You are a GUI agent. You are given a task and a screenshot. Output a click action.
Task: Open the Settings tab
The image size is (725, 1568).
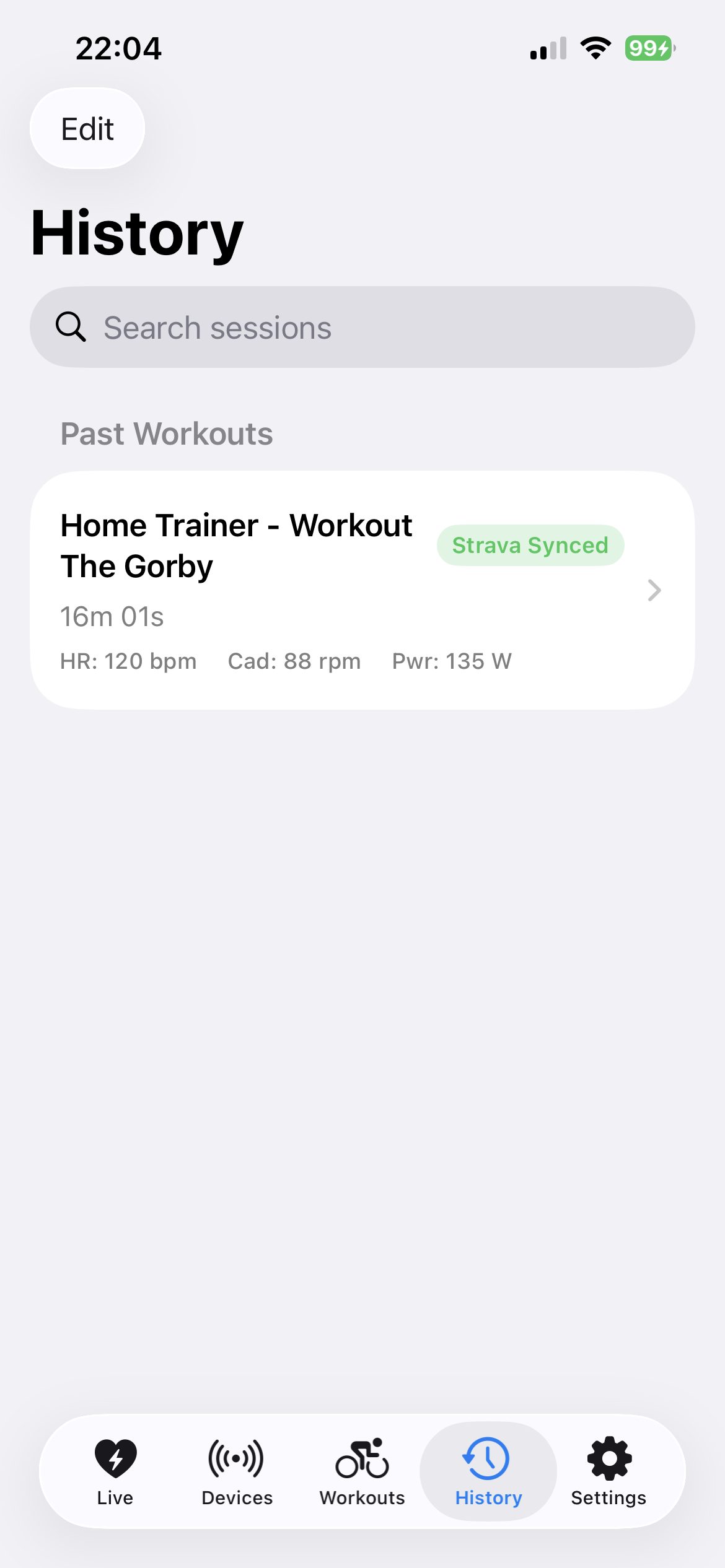[x=609, y=1471]
